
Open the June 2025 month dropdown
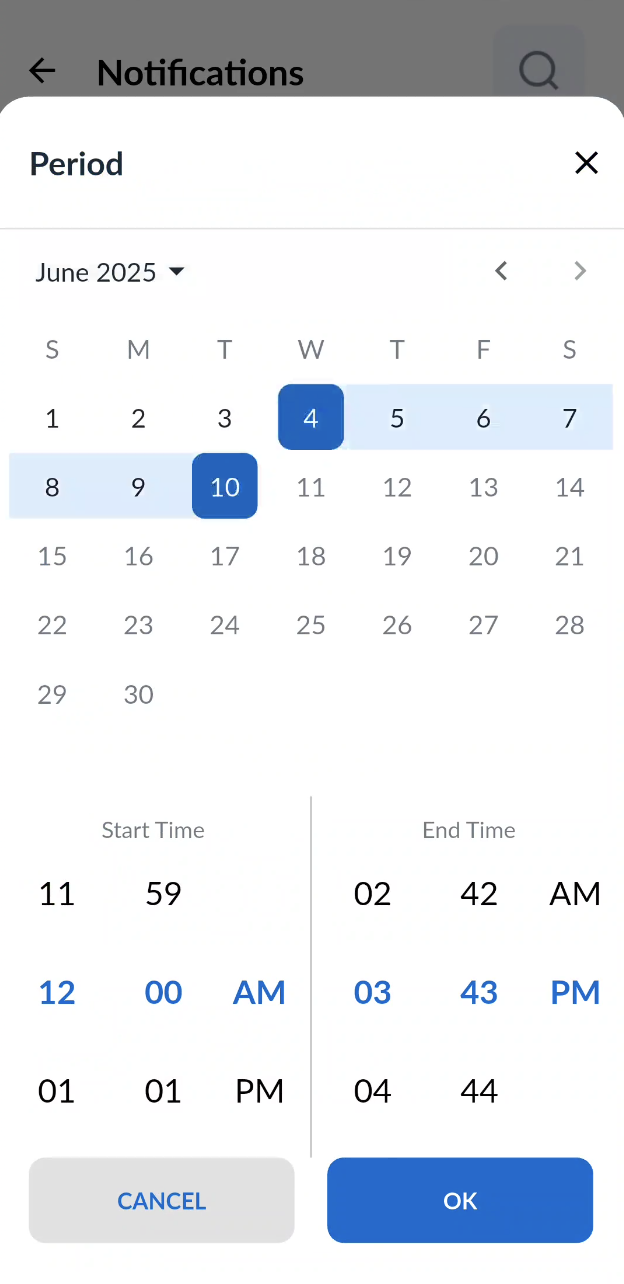(110, 272)
